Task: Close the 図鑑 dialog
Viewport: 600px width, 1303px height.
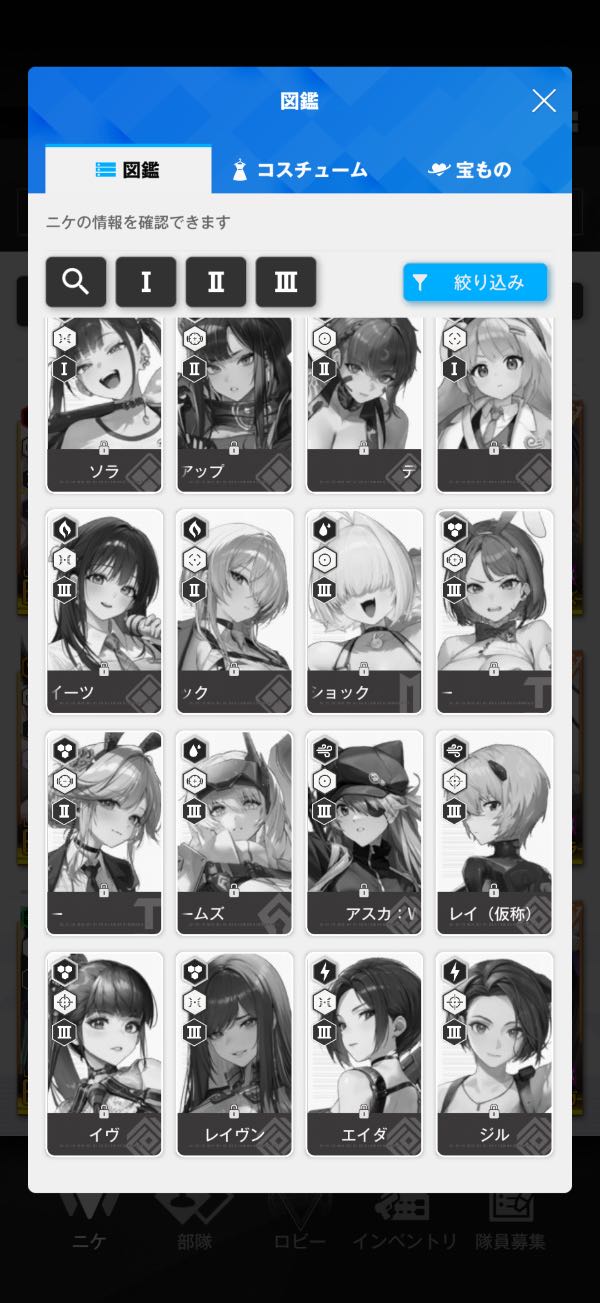Action: (x=543, y=101)
